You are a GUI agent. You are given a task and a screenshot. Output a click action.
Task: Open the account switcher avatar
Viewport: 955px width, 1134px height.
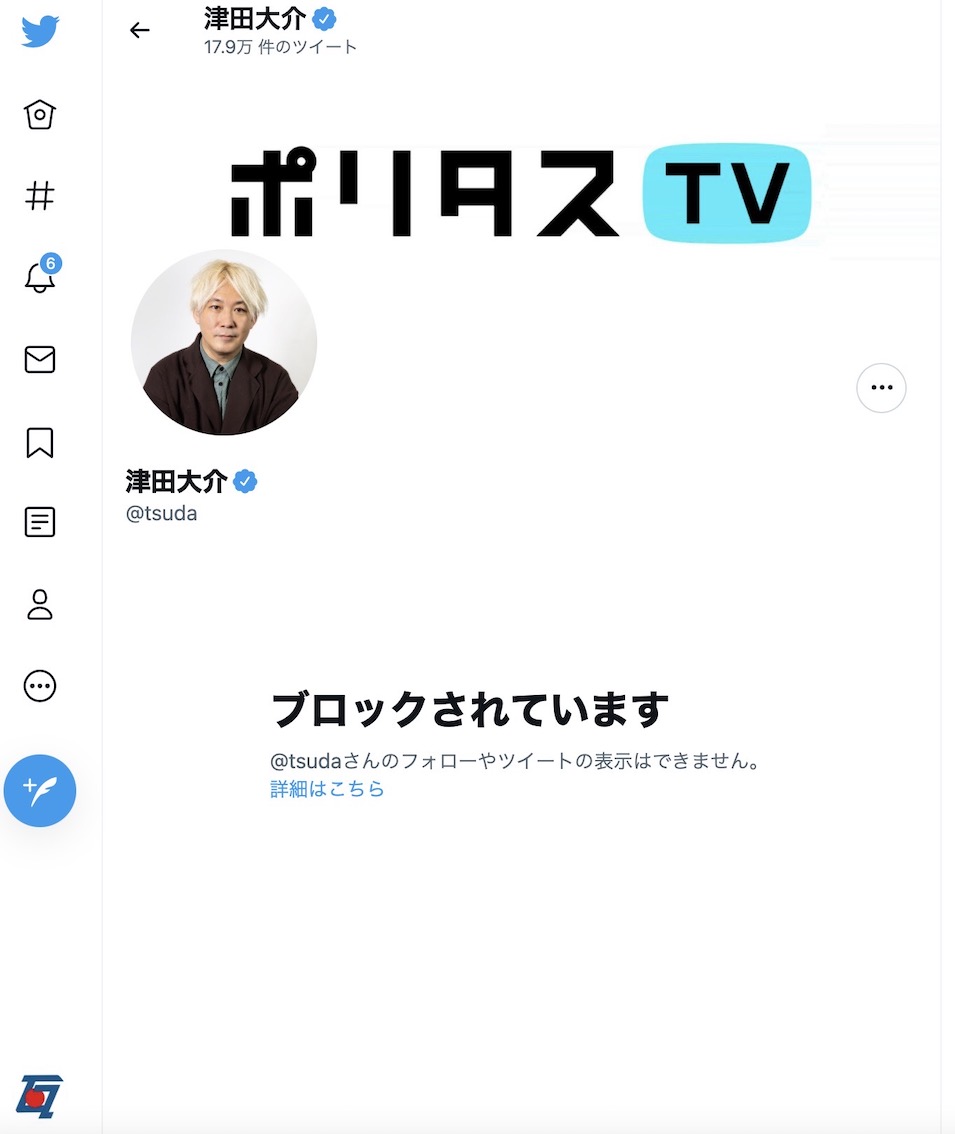[39, 1096]
